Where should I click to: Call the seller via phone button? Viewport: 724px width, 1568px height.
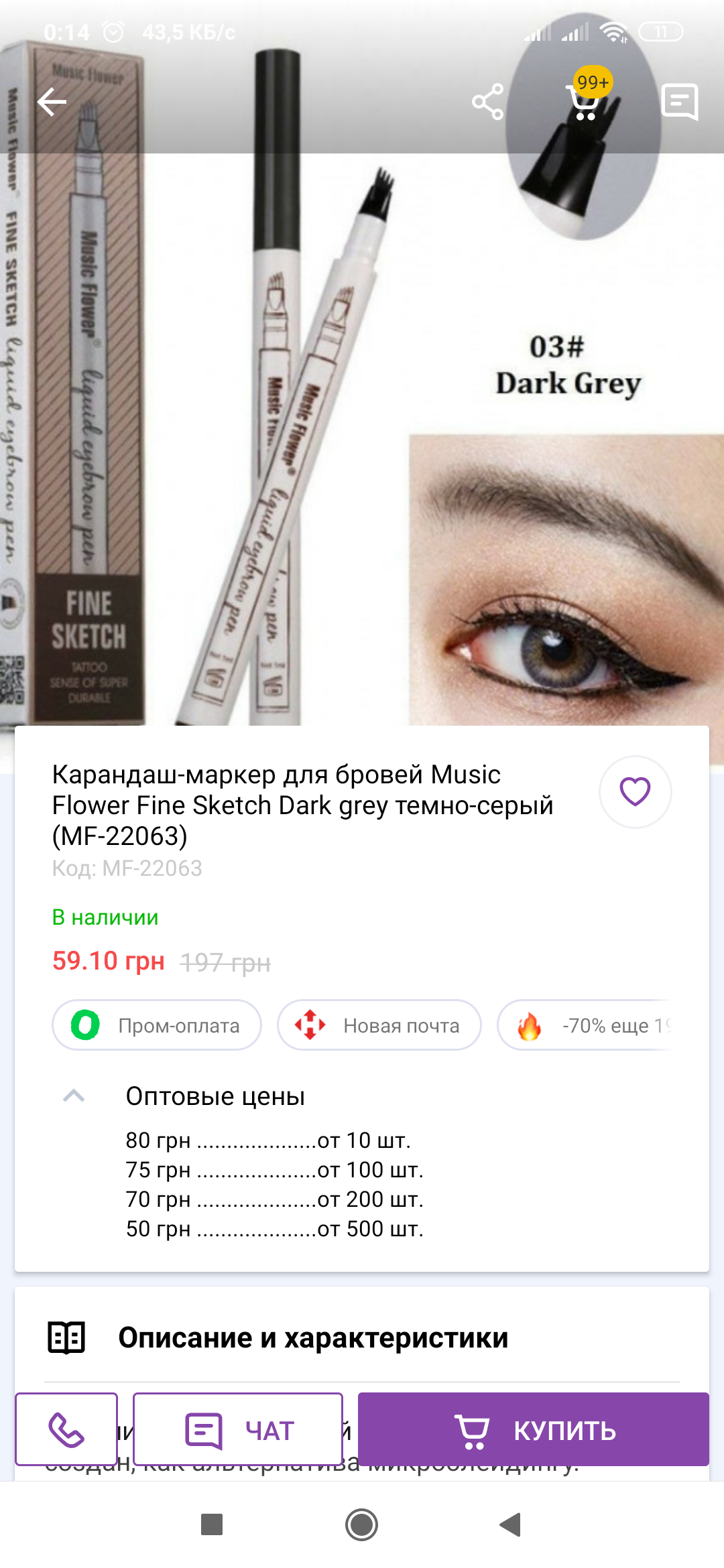tap(66, 1429)
